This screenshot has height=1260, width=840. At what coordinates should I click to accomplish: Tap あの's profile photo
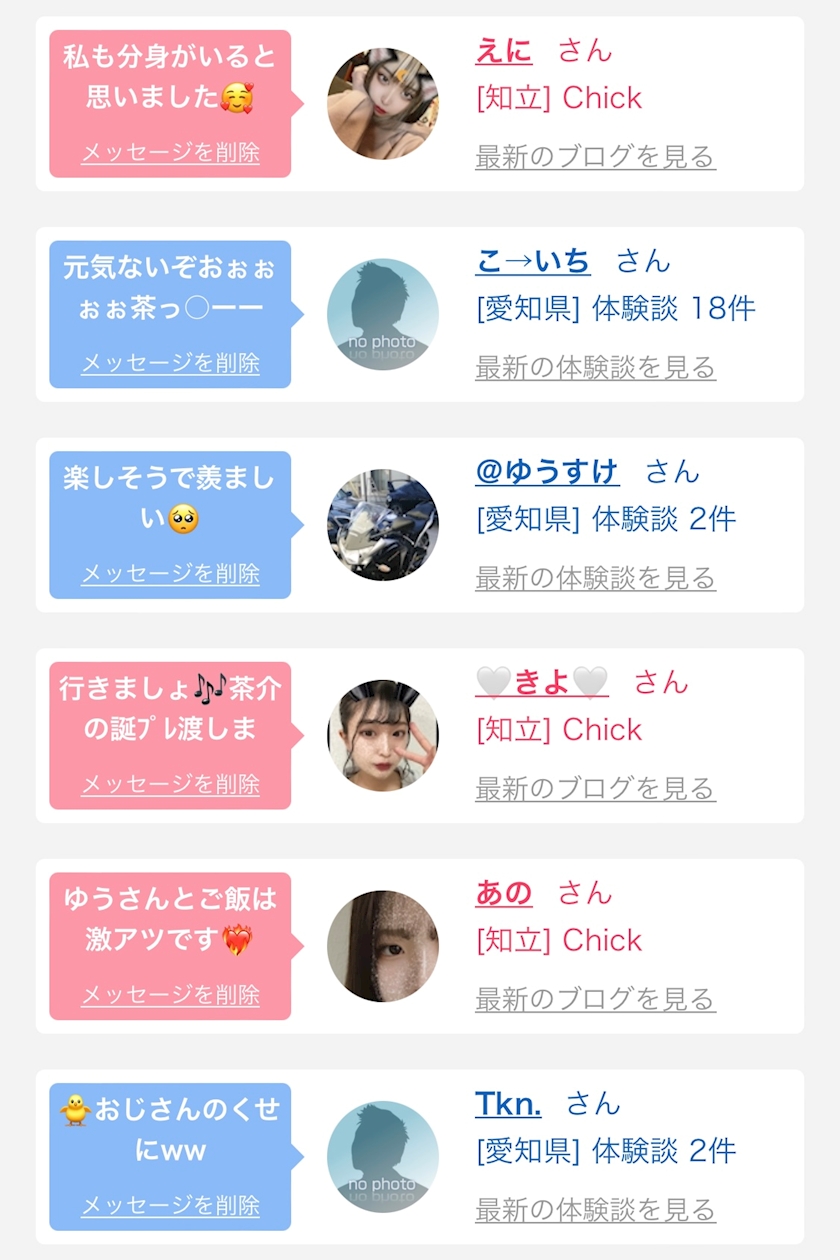click(383, 946)
